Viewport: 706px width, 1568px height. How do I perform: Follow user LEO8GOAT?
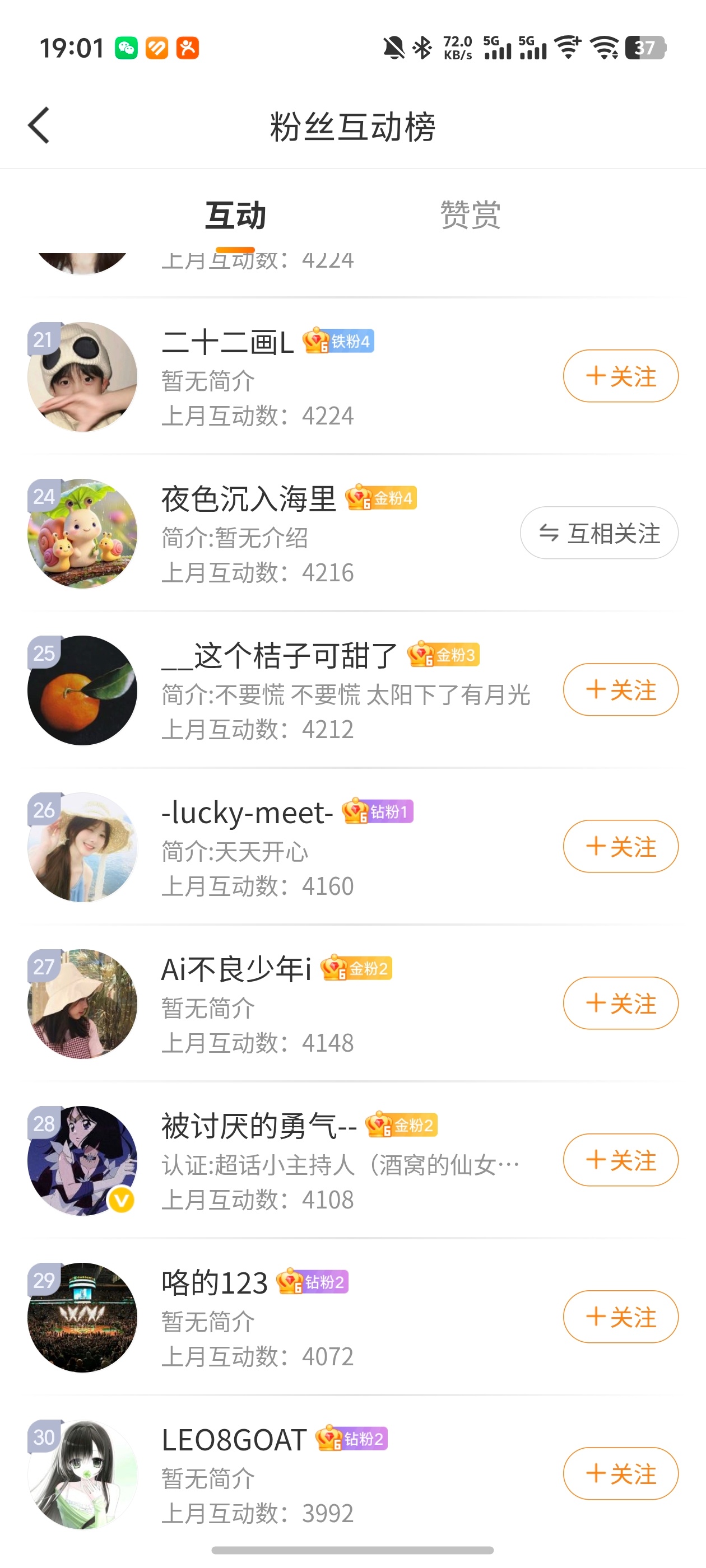(x=620, y=1474)
